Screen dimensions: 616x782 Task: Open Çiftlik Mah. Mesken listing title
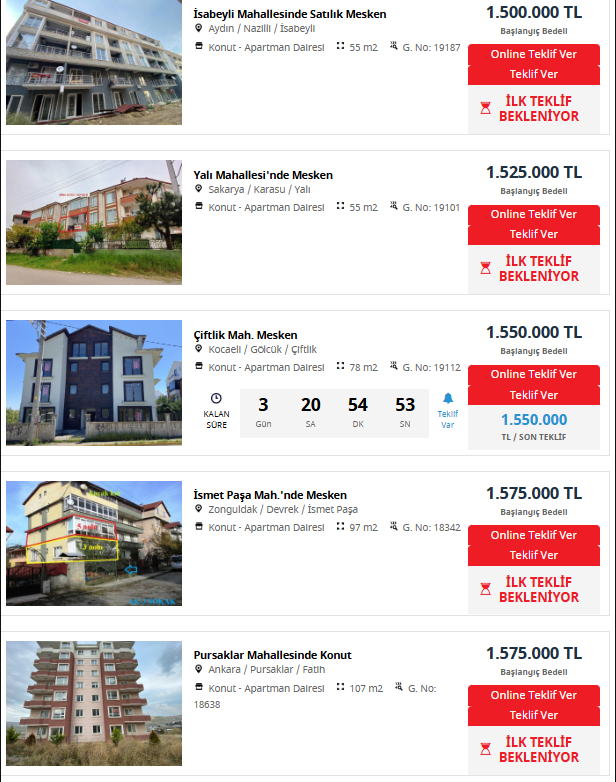245,335
